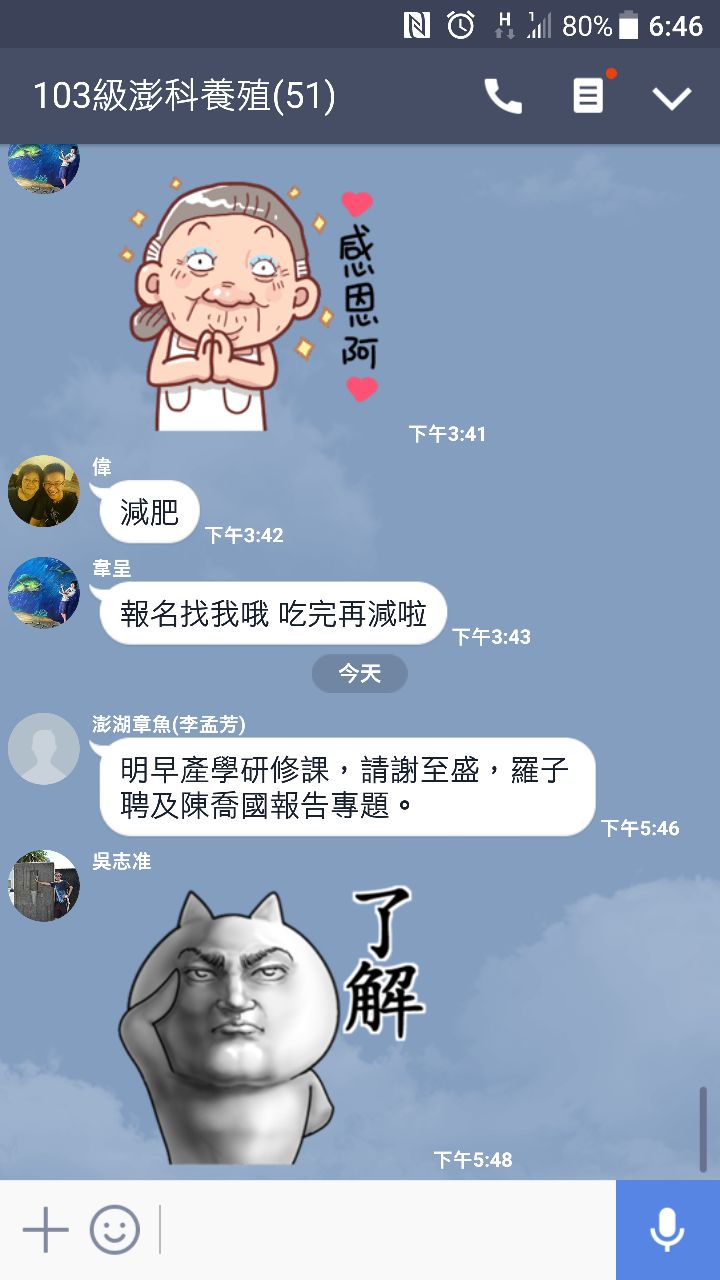View 澎湖章魚(李孟芳)'s profile avatar
720x1280 pixels.
[44, 748]
